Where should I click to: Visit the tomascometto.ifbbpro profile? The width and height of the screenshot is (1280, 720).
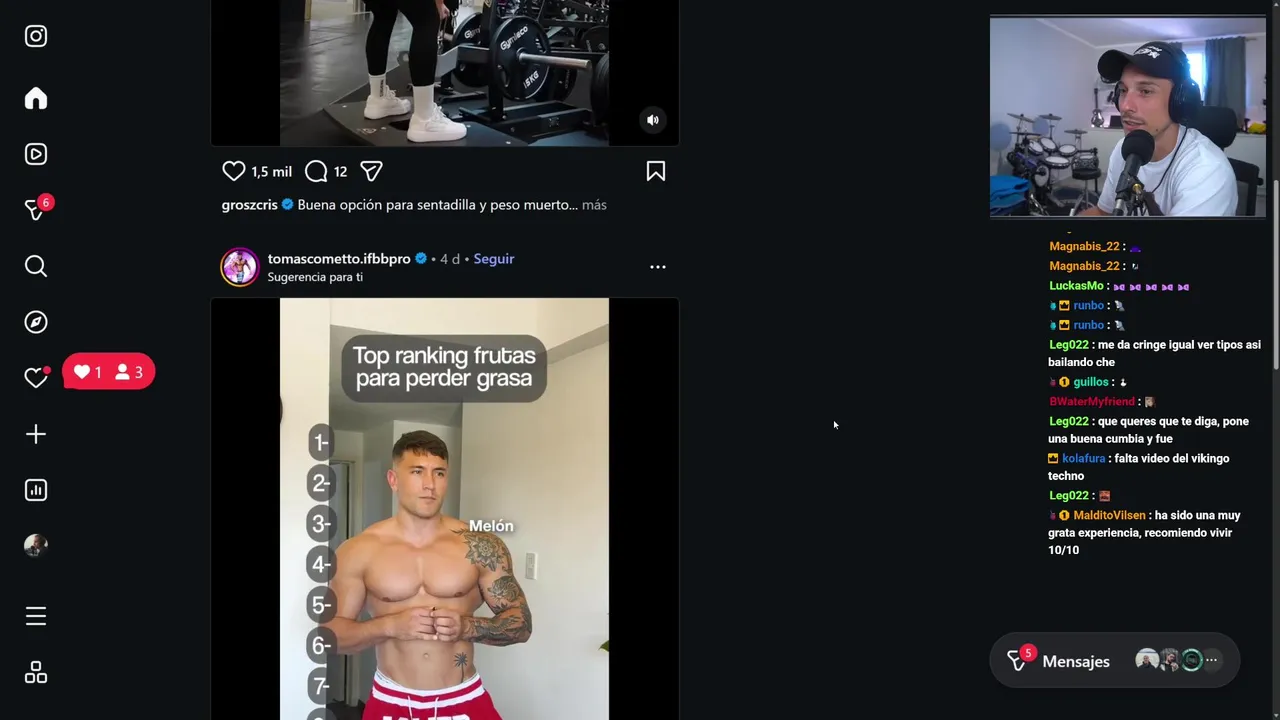tap(339, 259)
